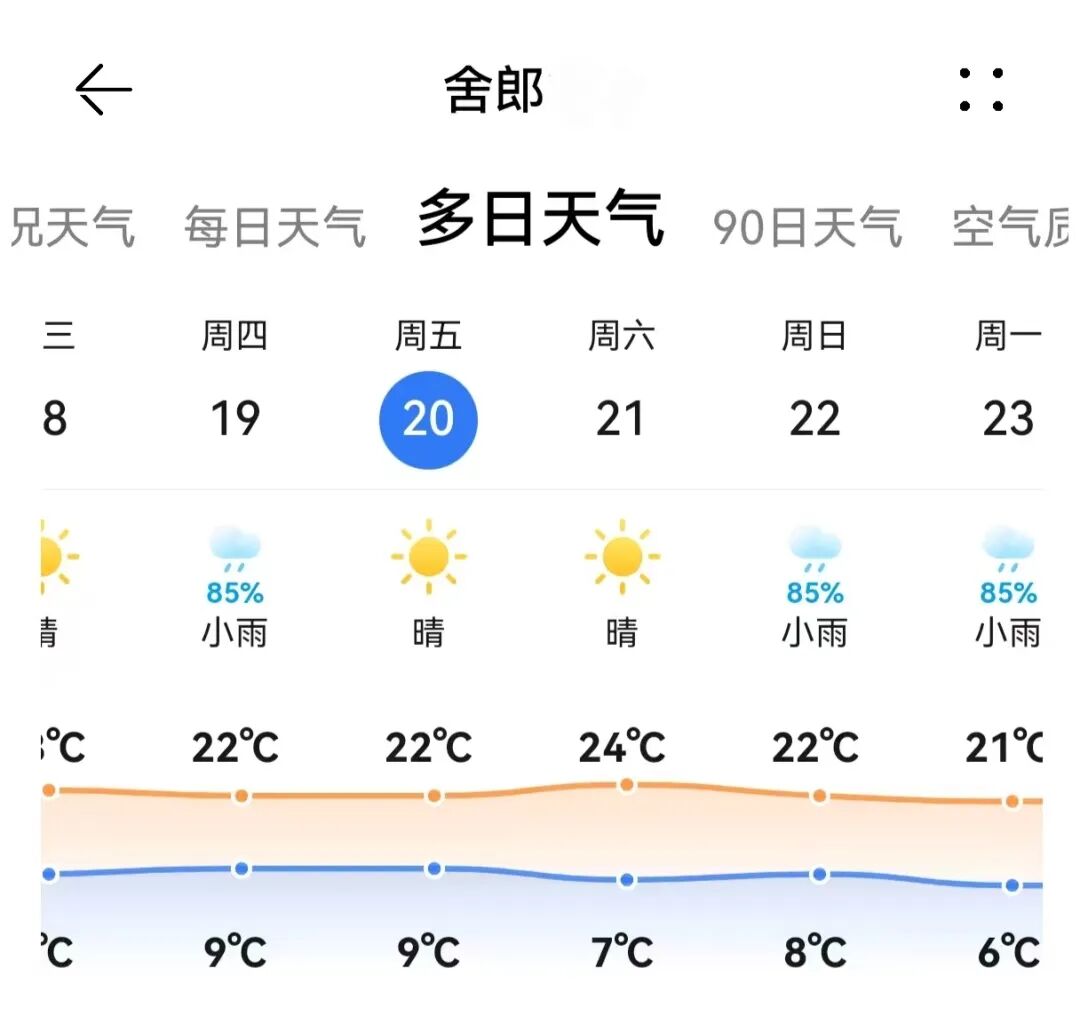
Task: Open the 空气质量 tab
Action: pos(1010,227)
